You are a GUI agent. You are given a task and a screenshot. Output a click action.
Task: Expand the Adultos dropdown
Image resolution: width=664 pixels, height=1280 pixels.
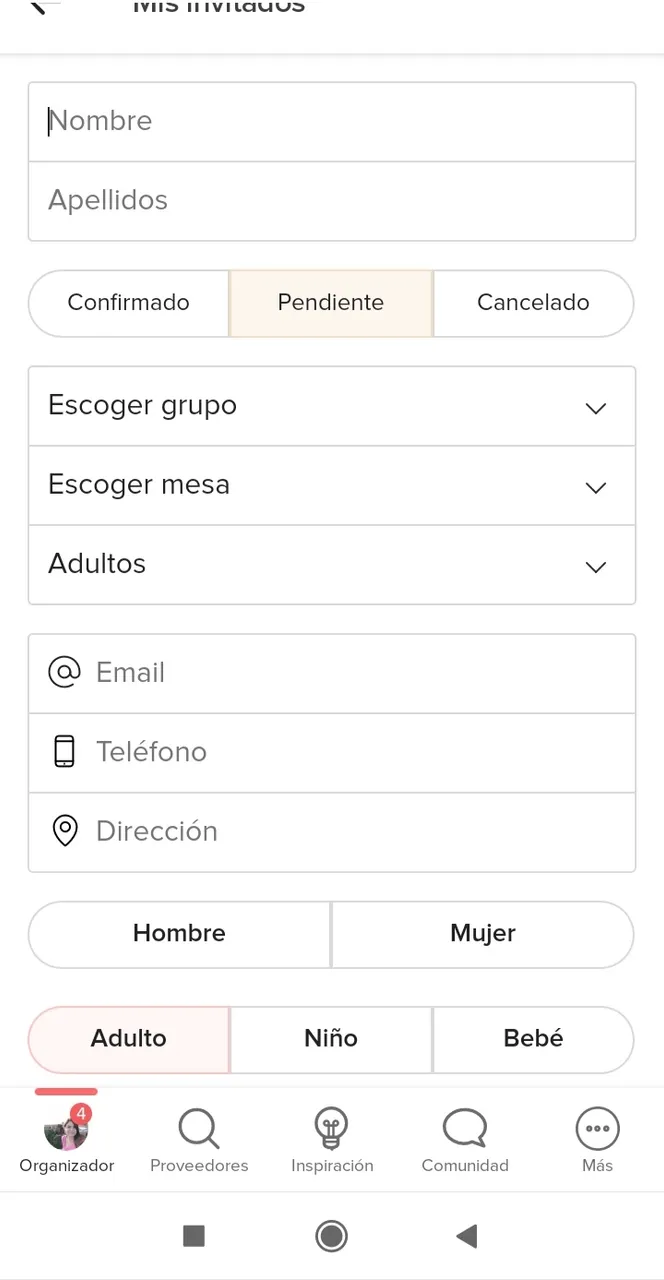(332, 564)
